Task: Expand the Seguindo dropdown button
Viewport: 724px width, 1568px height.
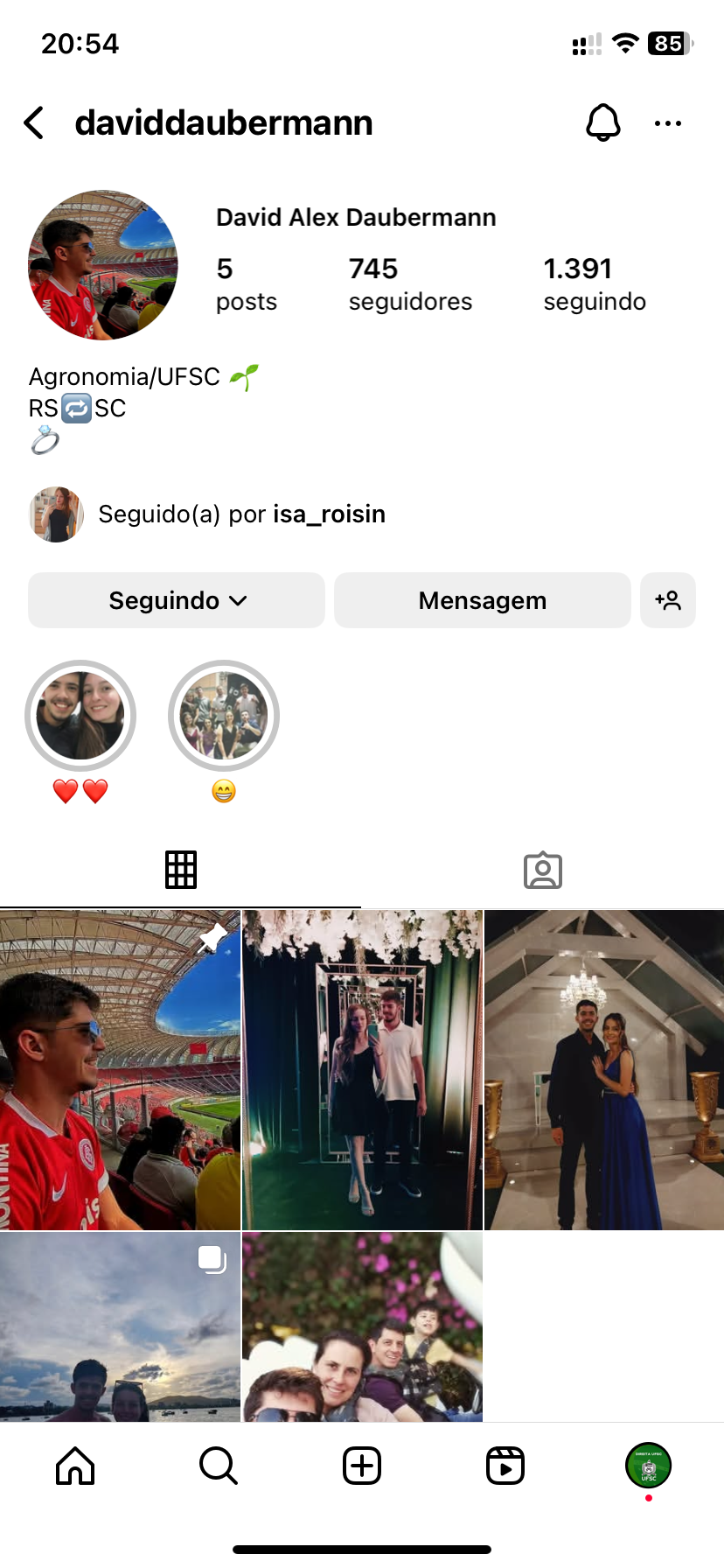Action: pyautogui.click(x=177, y=600)
